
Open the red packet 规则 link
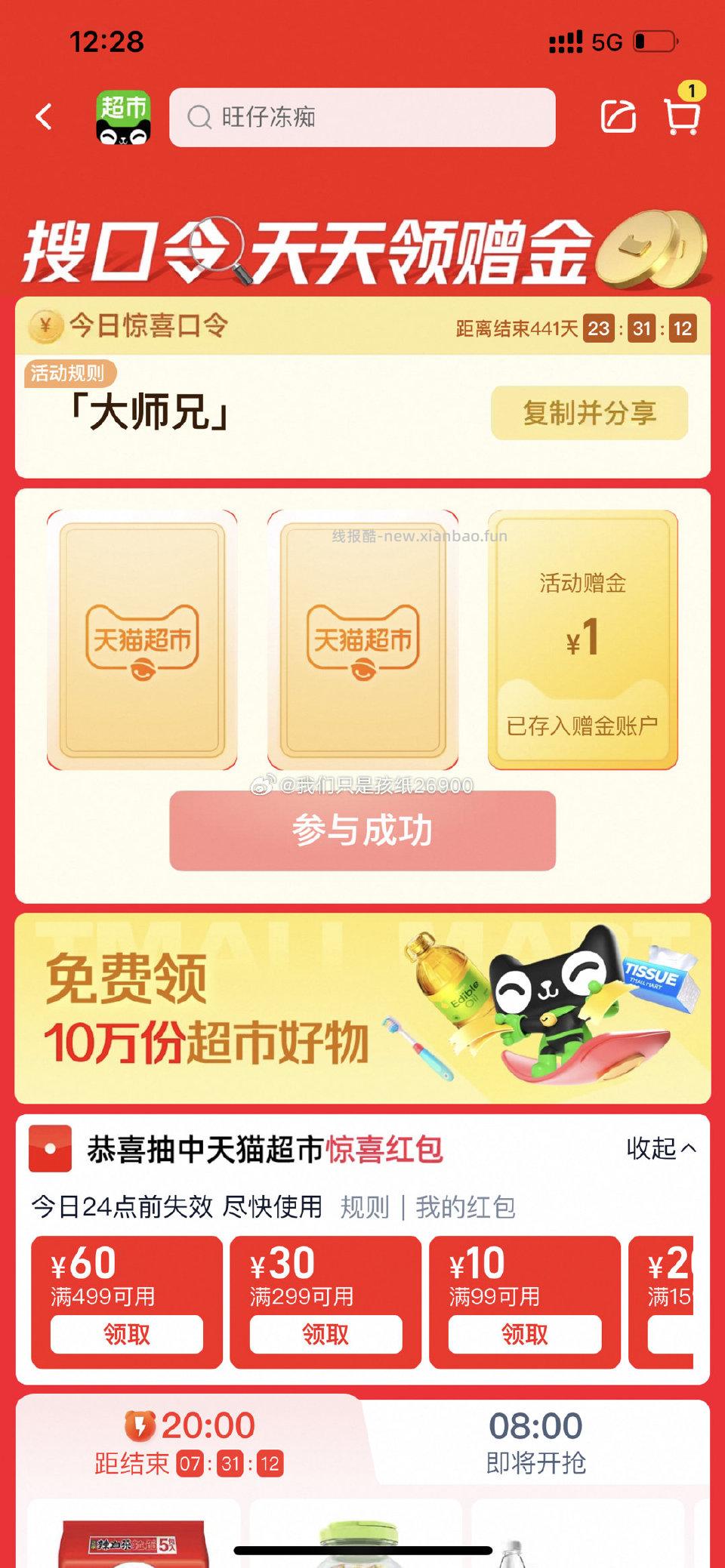[x=365, y=1207]
